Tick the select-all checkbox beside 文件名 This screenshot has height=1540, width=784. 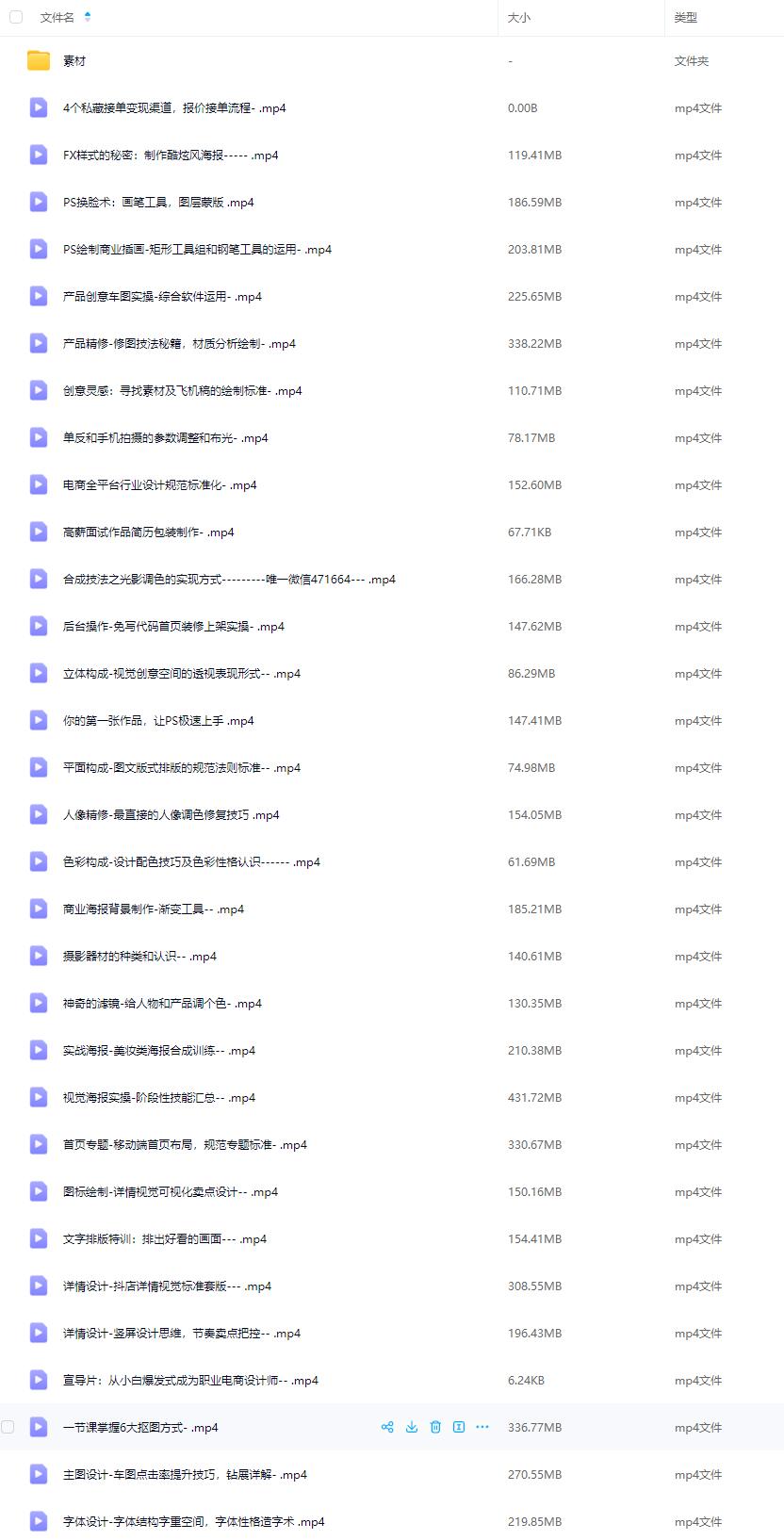(16, 17)
